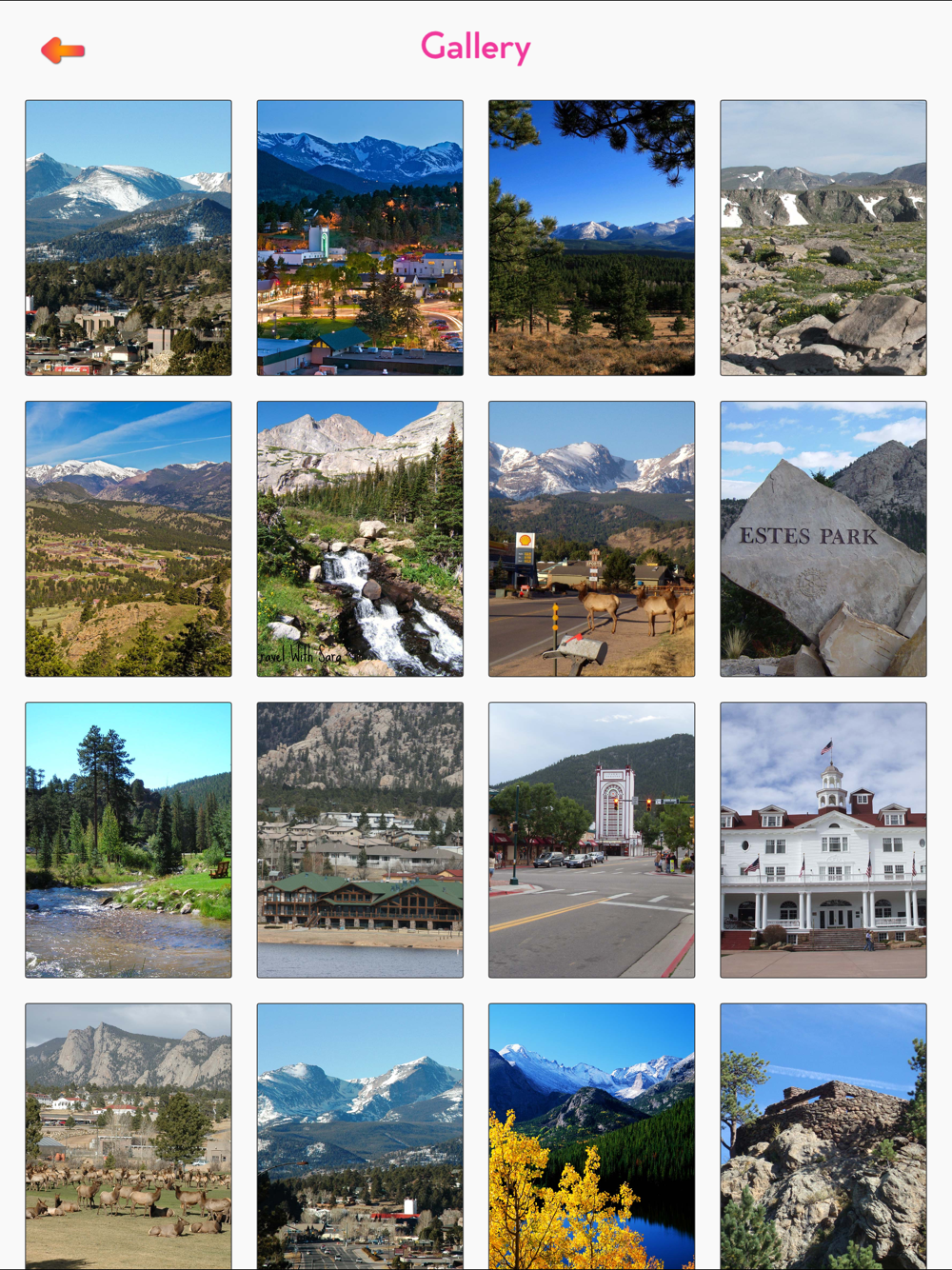This screenshot has width=952, height=1270.
Task: Select the elk crossing road near Shell station
Action: (x=591, y=539)
